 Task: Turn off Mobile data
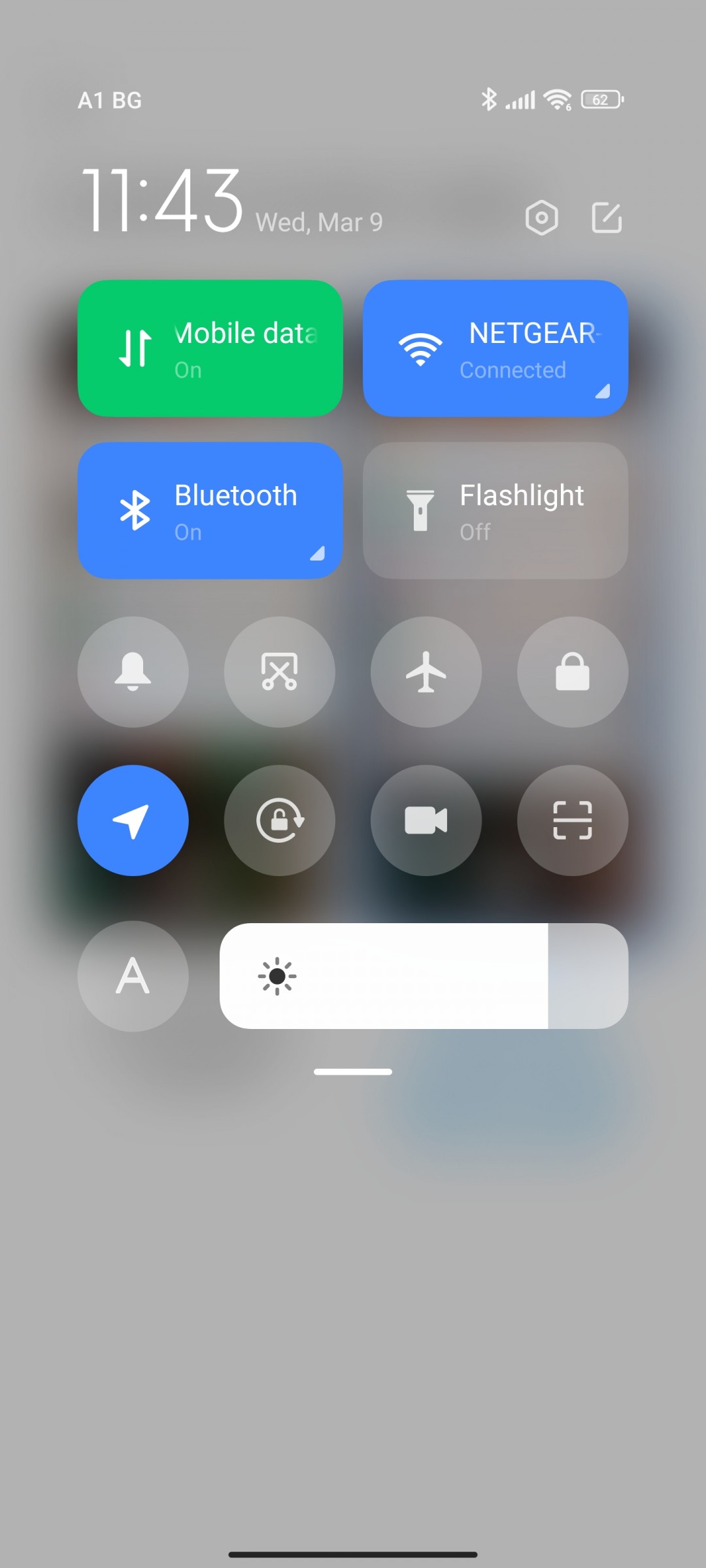210,348
